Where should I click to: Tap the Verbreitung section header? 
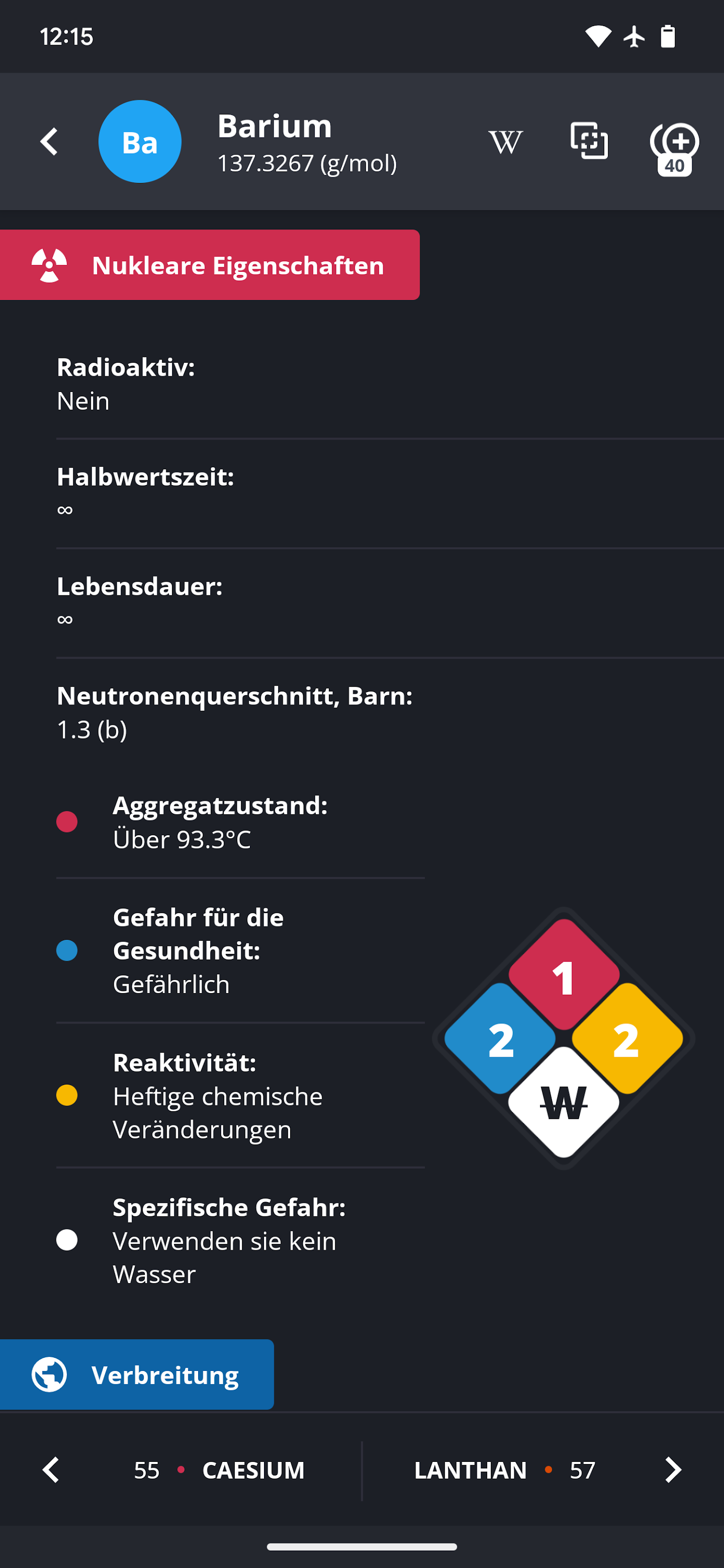tap(137, 1375)
